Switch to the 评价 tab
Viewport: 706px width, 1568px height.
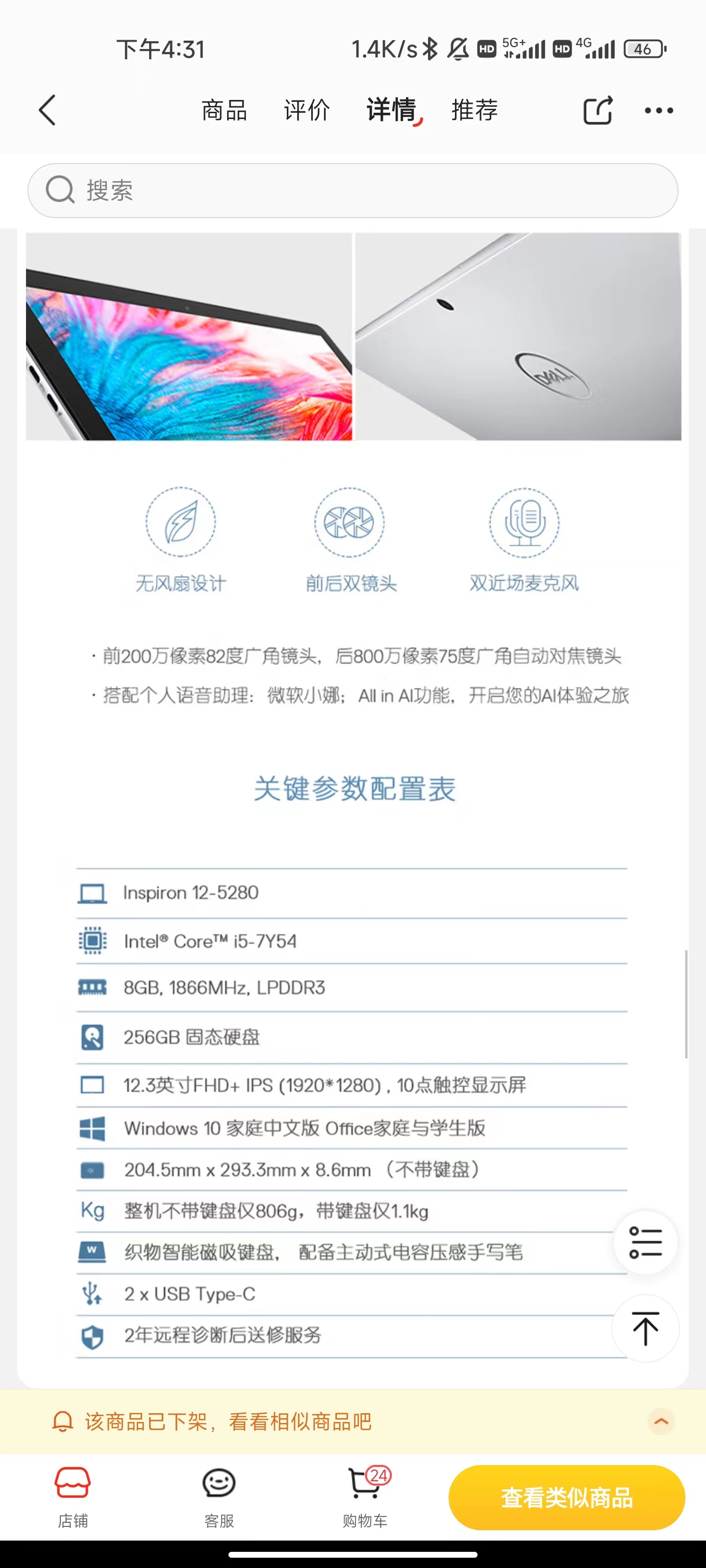[307, 110]
